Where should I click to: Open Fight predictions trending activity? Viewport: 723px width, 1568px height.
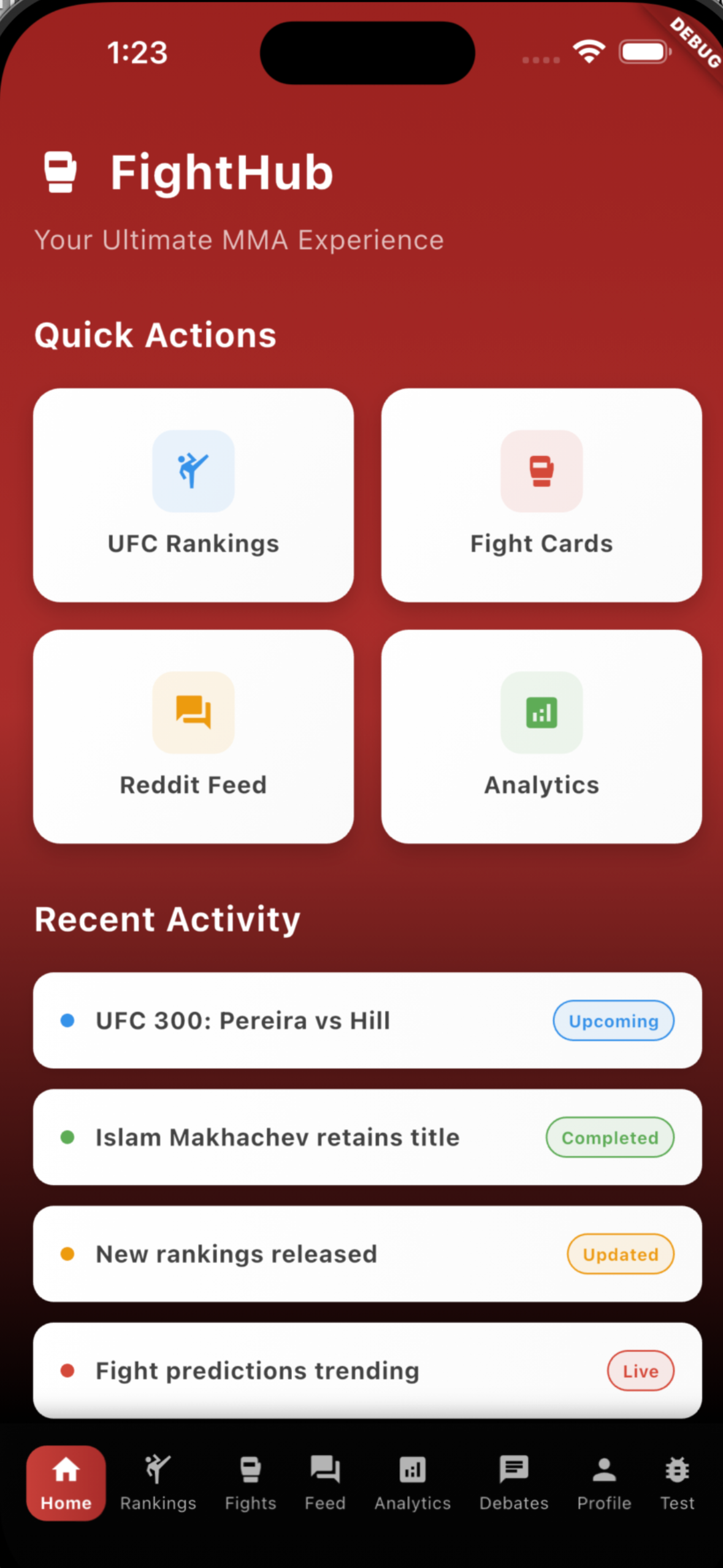tap(367, 1370)
